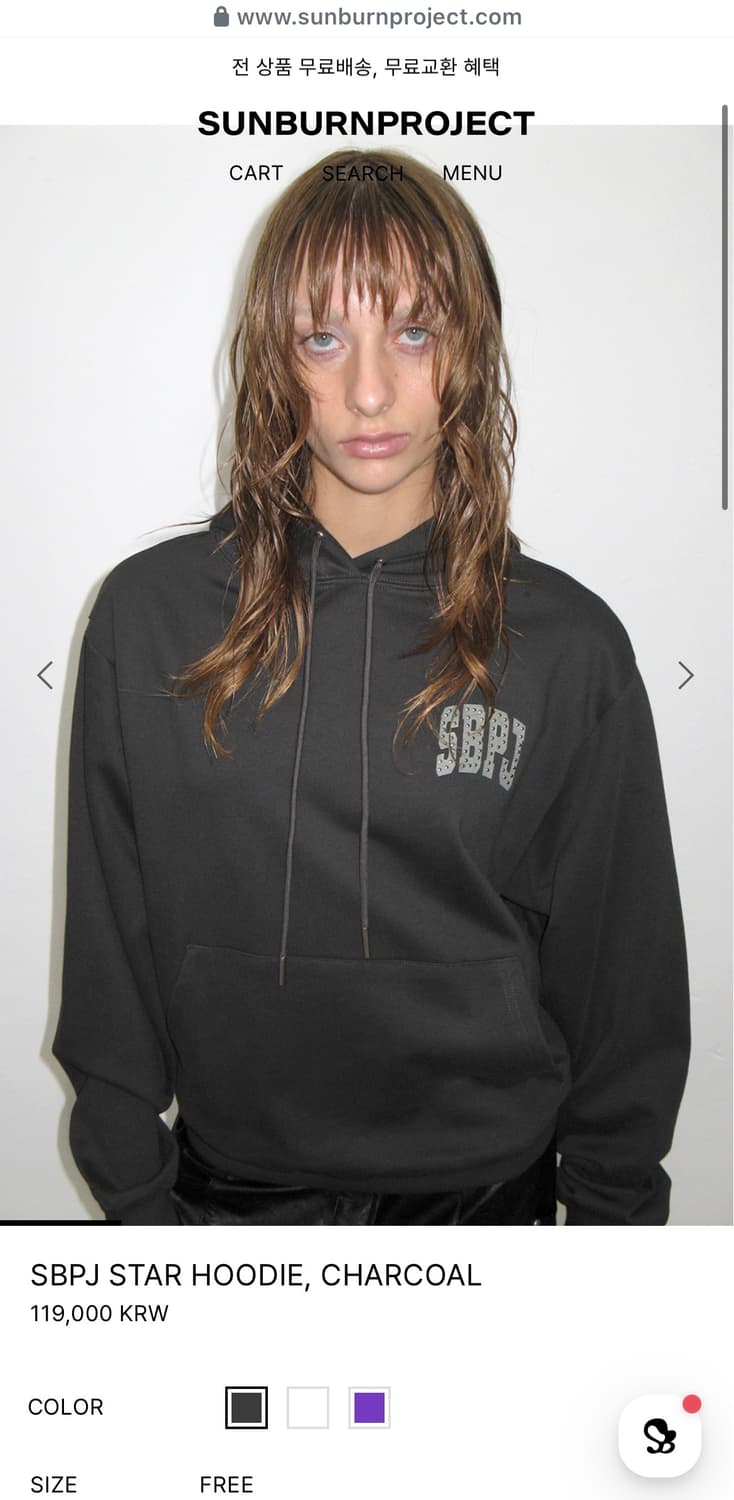Open the chat widget via the Sb icon
Image resolution: width=734 pixels, height=1500 pixels.
(660, 1435)
